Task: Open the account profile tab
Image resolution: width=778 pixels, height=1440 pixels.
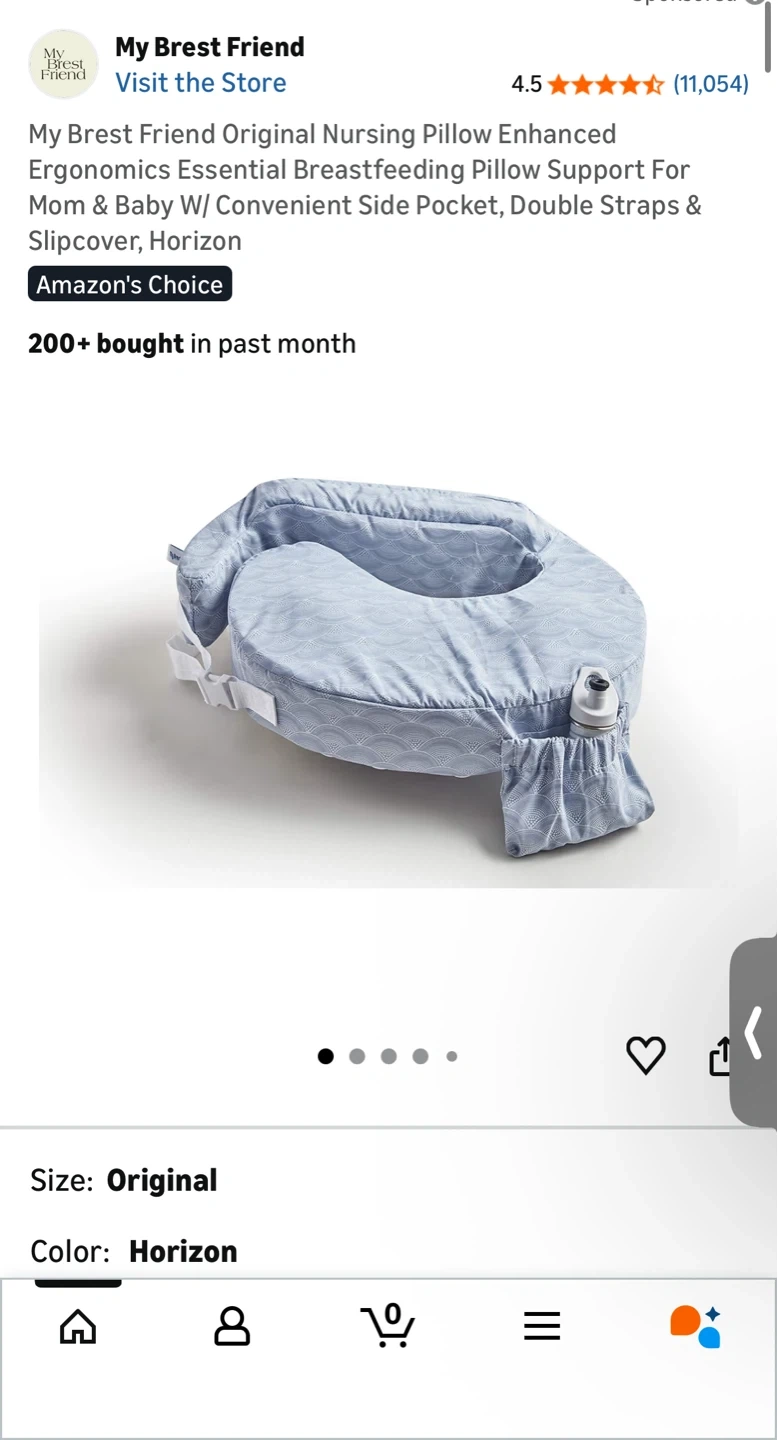Action: click(232, 1327)
